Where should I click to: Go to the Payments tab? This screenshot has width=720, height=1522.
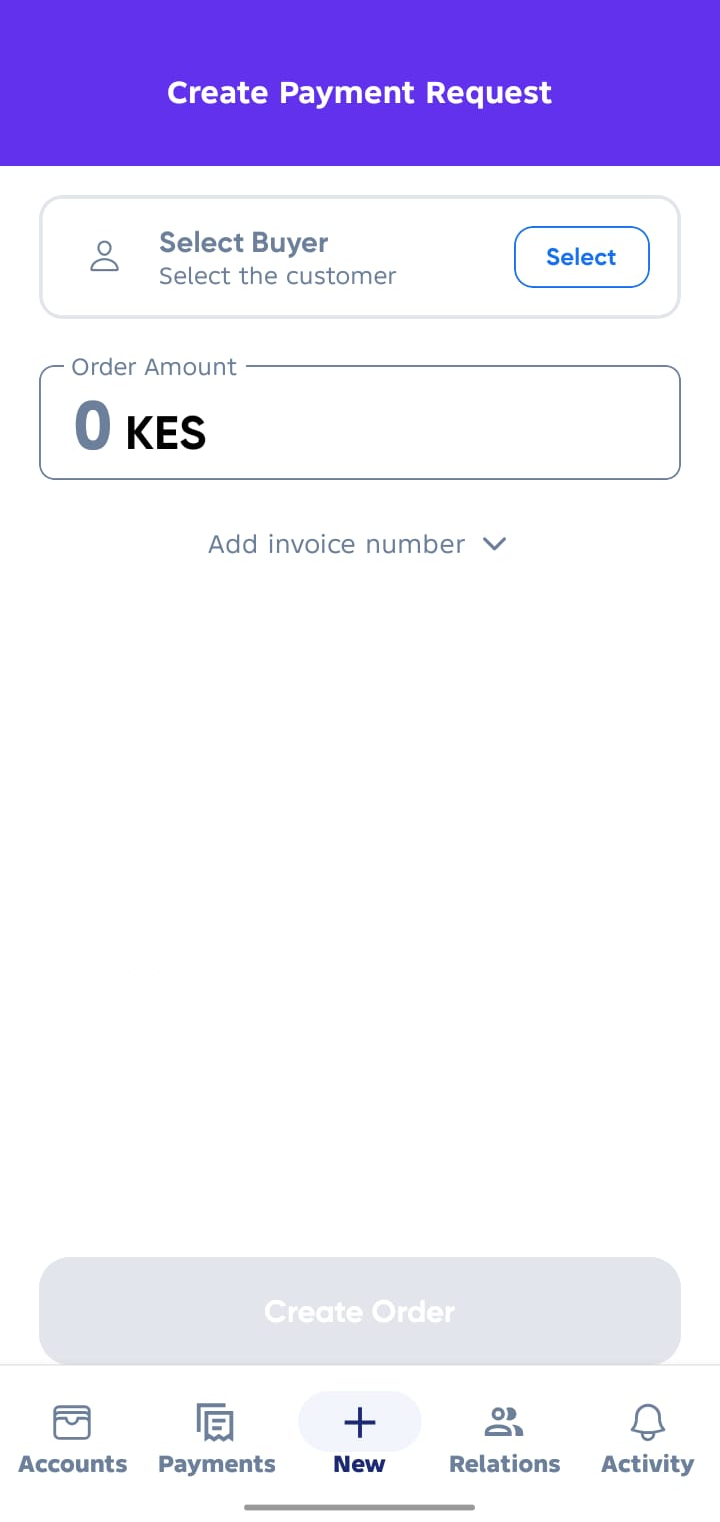pos(216,1438)
